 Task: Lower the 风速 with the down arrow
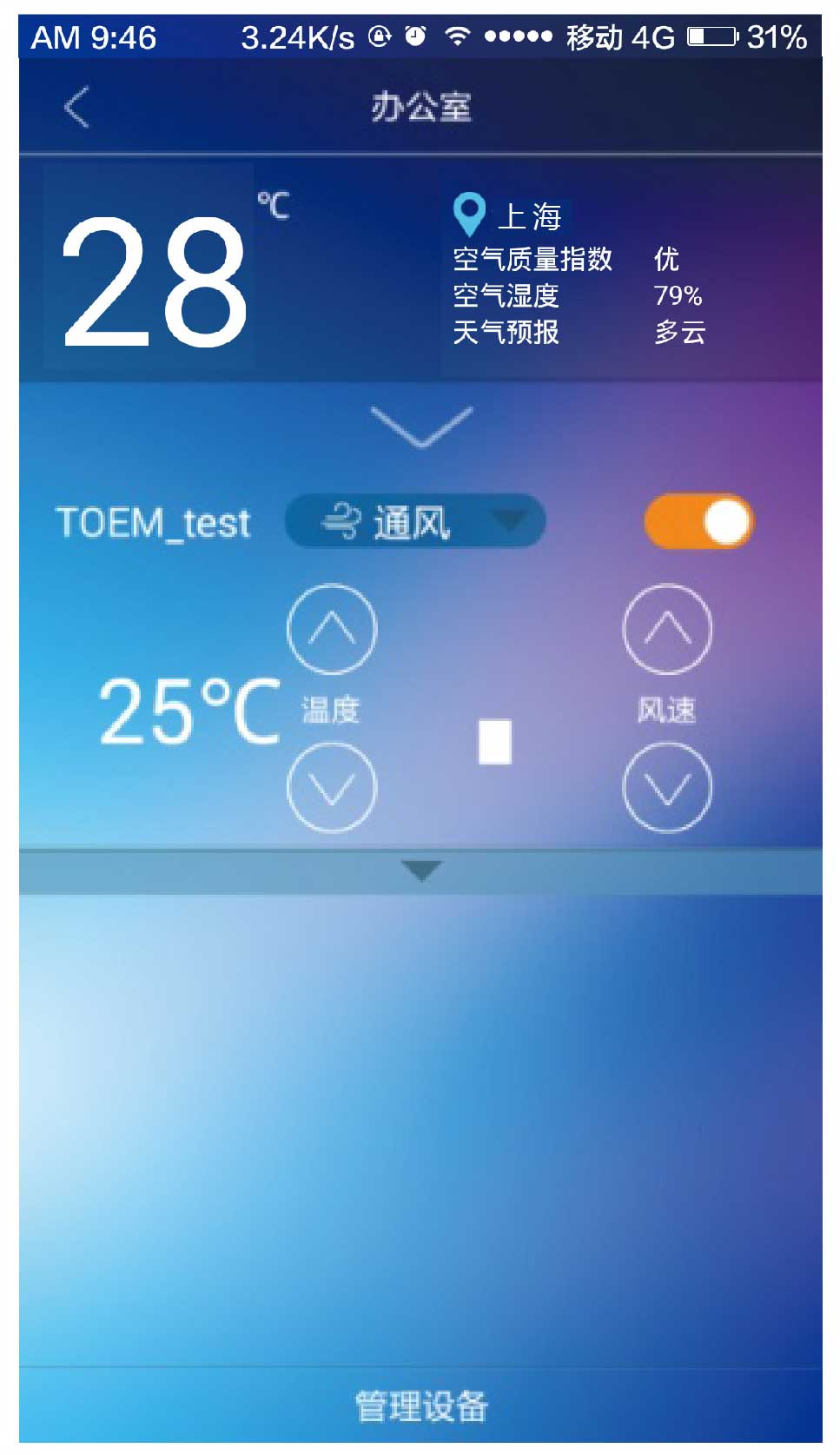667,787
